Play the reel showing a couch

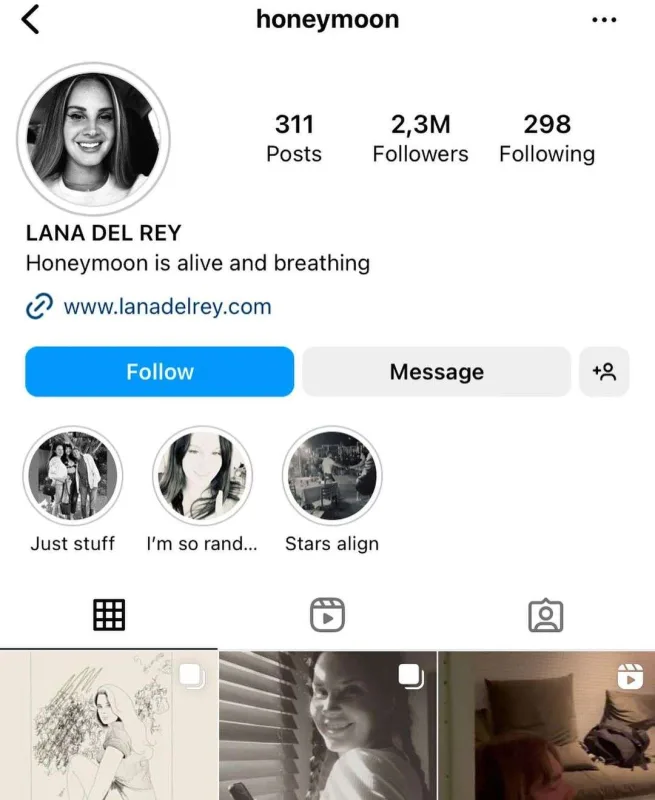[546, 726]
